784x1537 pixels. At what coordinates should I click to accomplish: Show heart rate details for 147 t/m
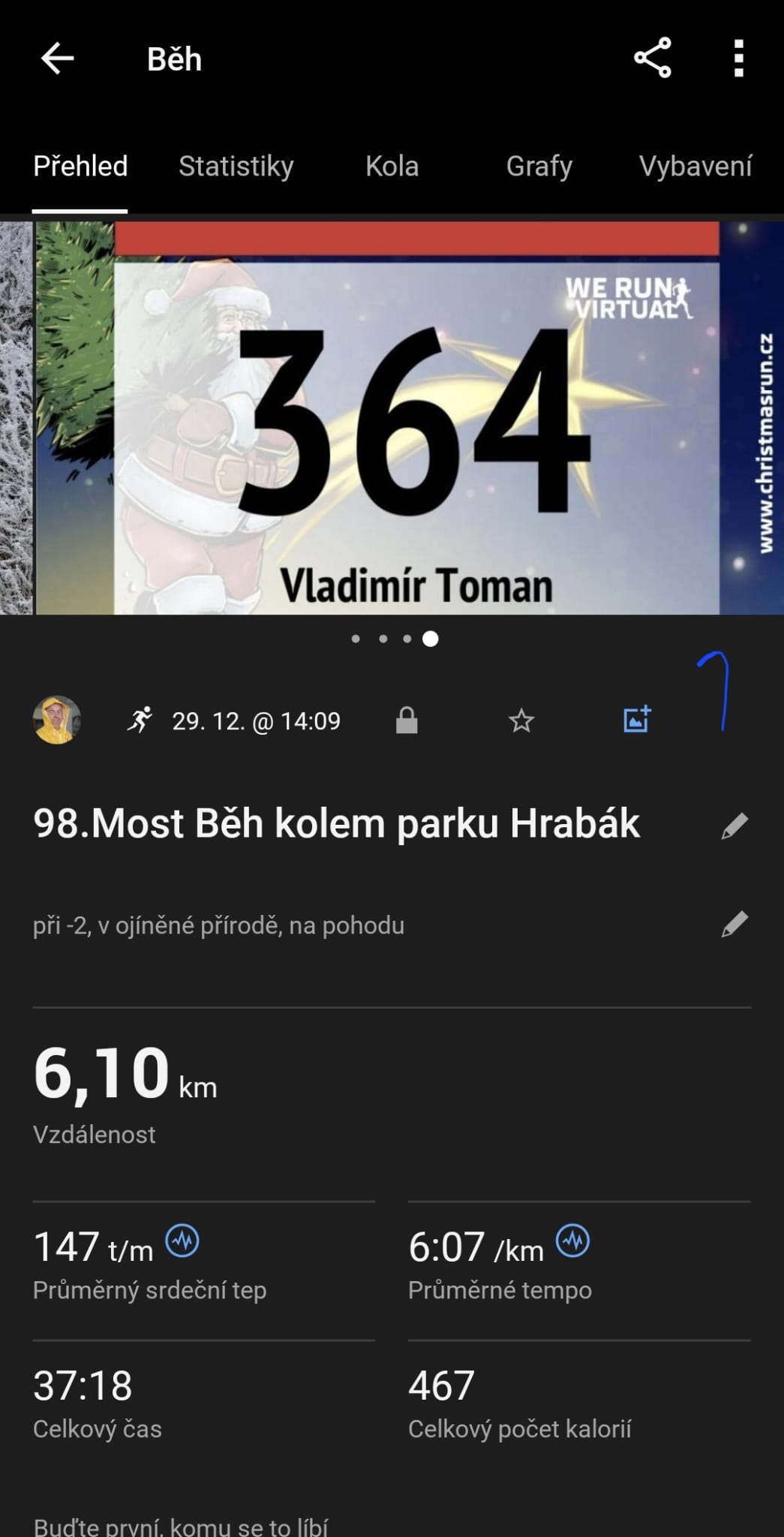[182, 1241]
